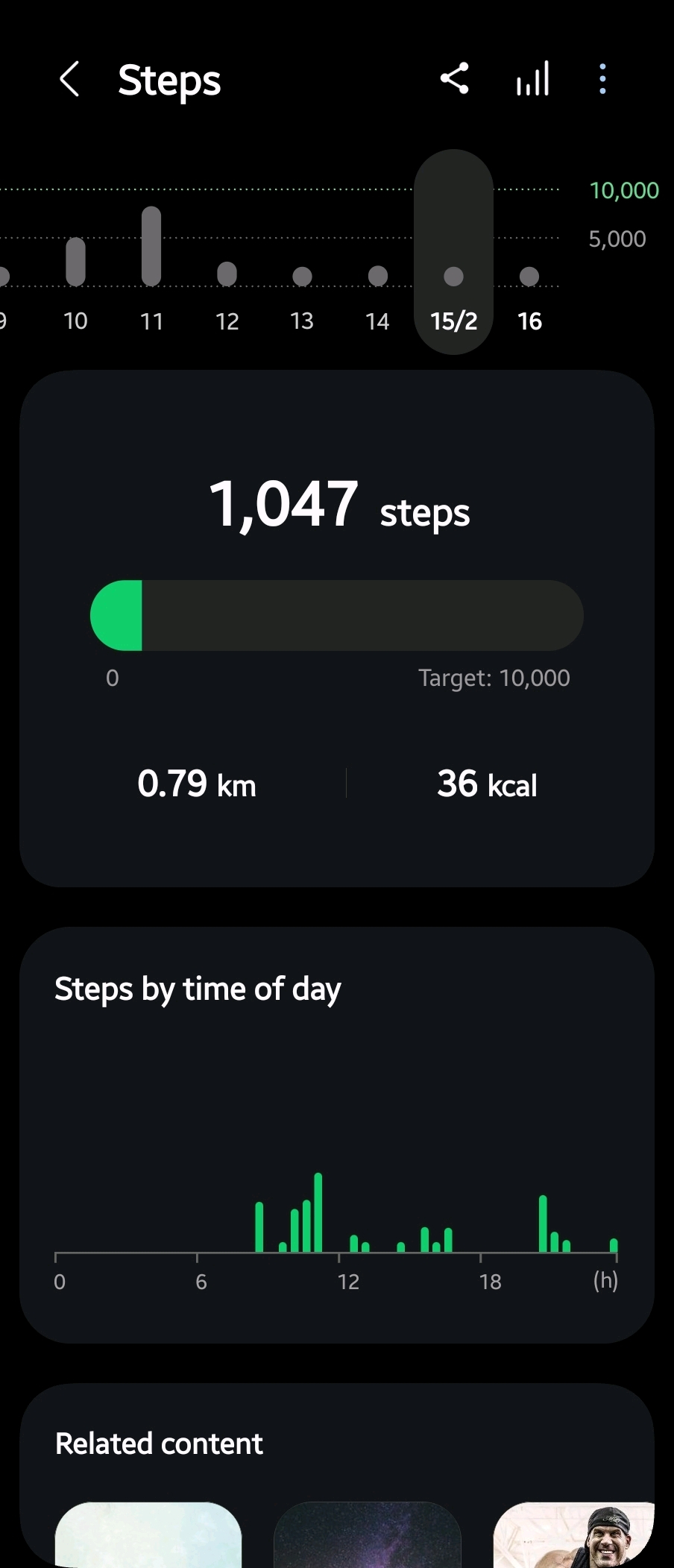Screen dimensions: 674x1568
Task: Go back from the Steps screen
Action: [69, 79]
